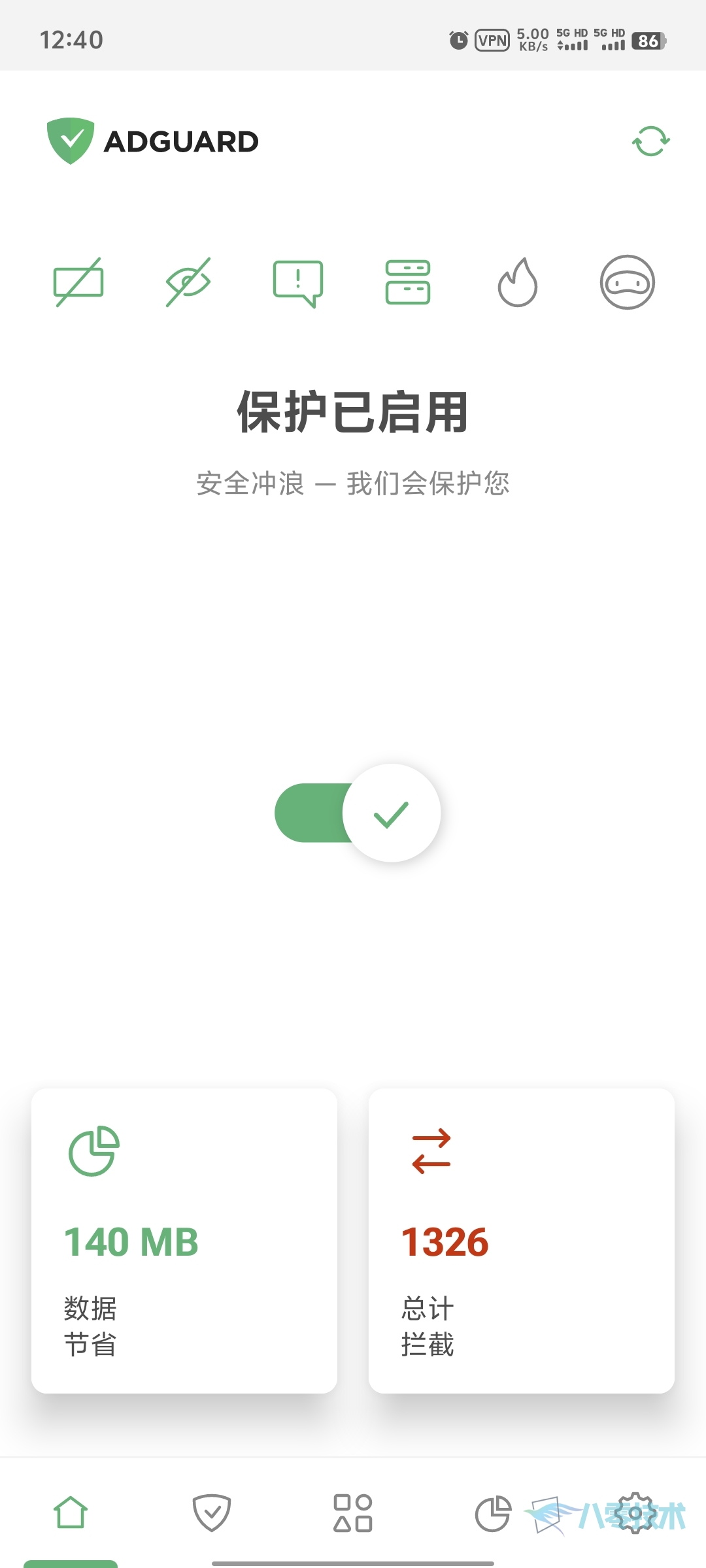The width and height of the screenshot is (706, 1568).
Task: Open the tracking protection eye icon
Action: (188, 282)
